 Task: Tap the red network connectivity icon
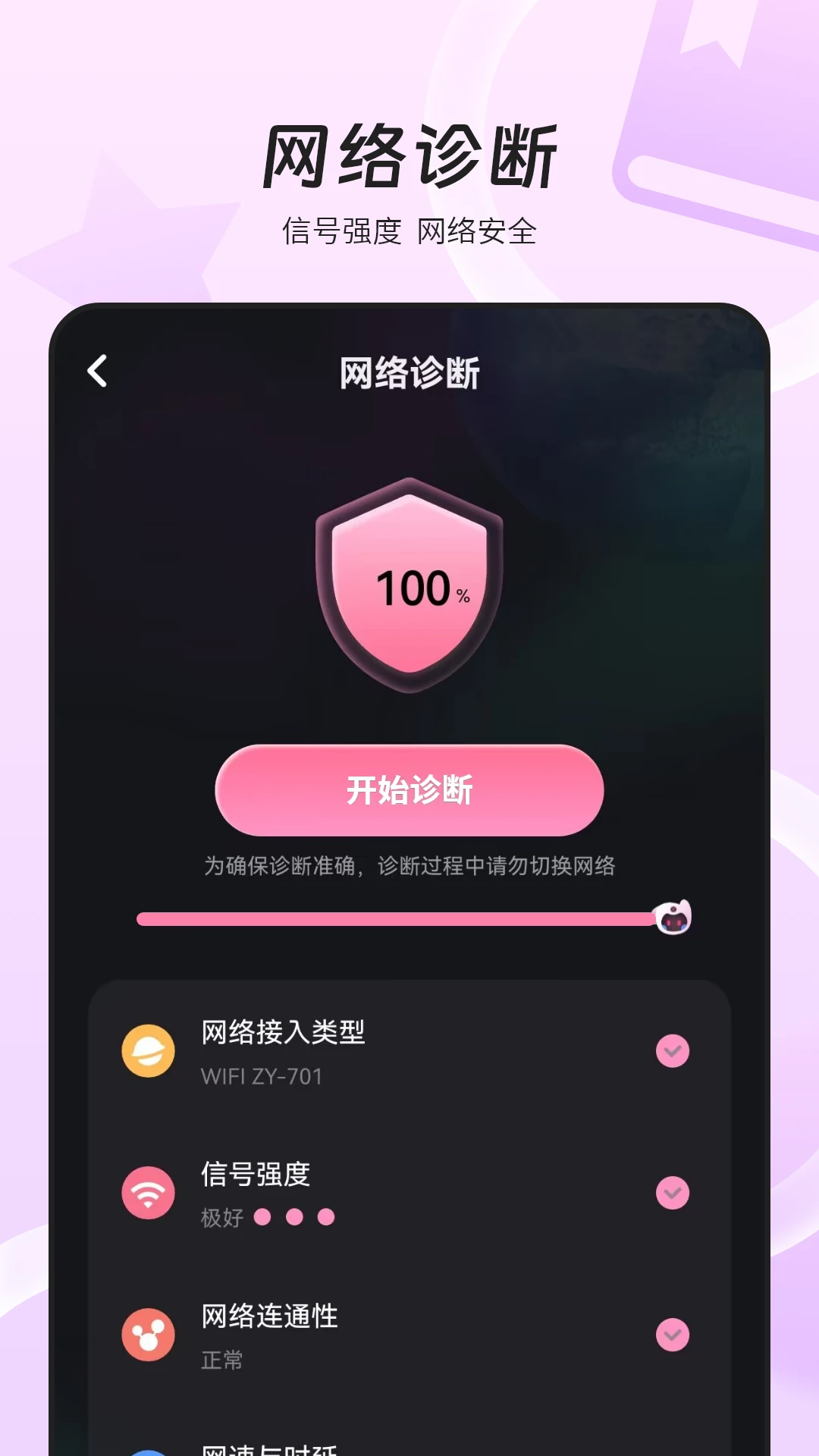149,1335
